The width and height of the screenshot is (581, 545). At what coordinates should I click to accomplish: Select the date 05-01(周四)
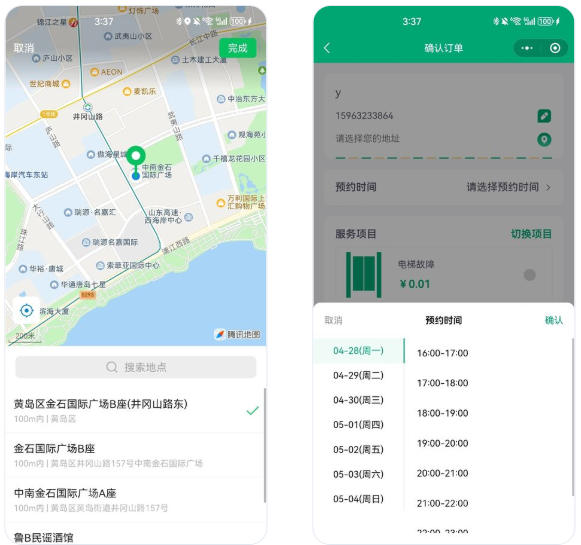(x=358, y=425)
